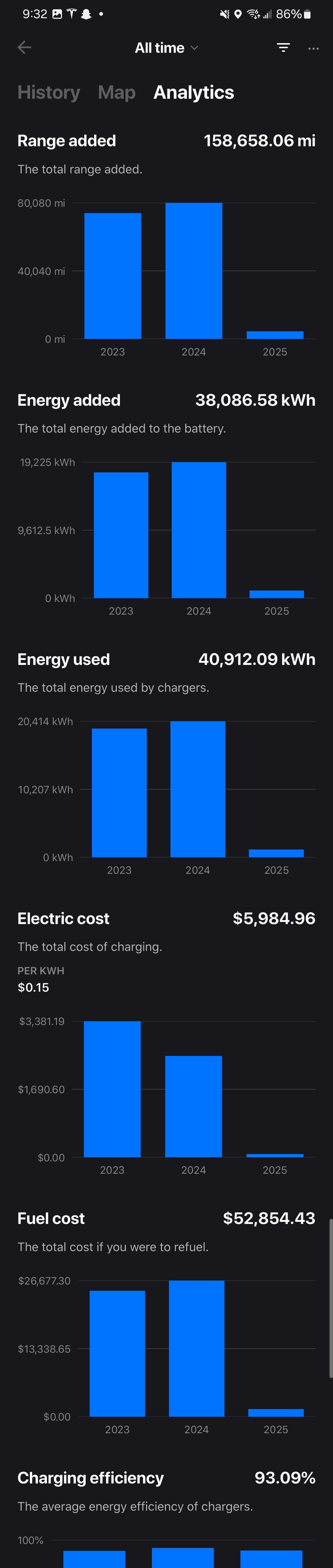
Task: Select the Analytics tab
Action: tap(194, 93)
